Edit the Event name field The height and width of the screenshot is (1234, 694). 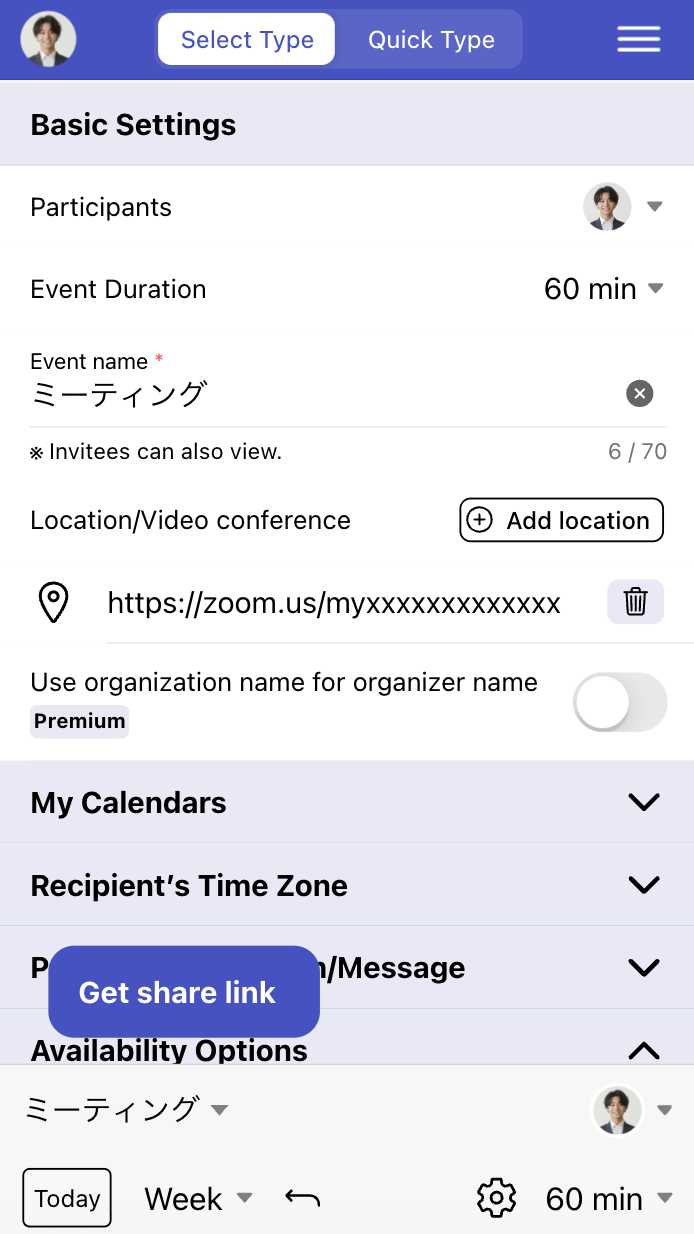tap(320, 394)
